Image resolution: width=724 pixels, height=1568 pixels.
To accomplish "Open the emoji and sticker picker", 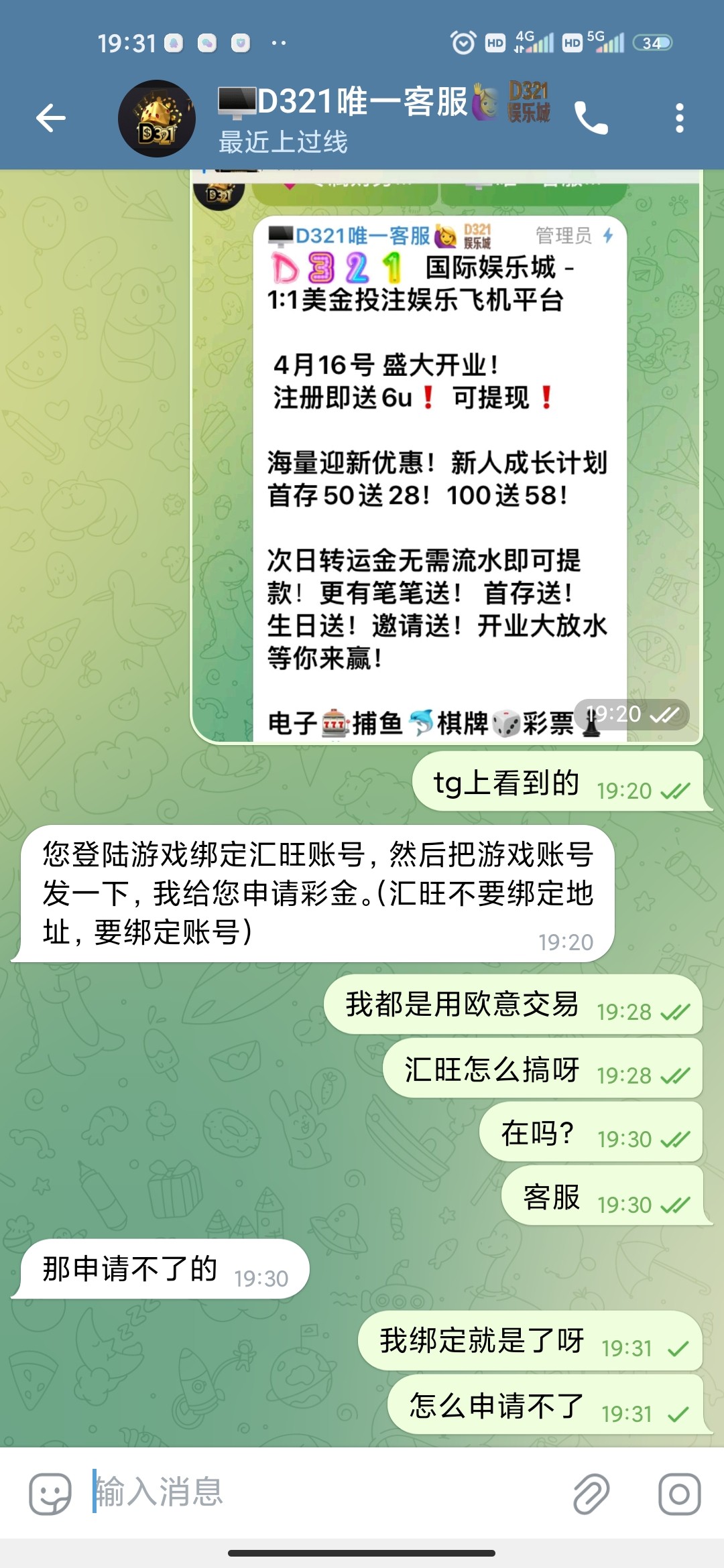I will click(x=50, y=1494).
